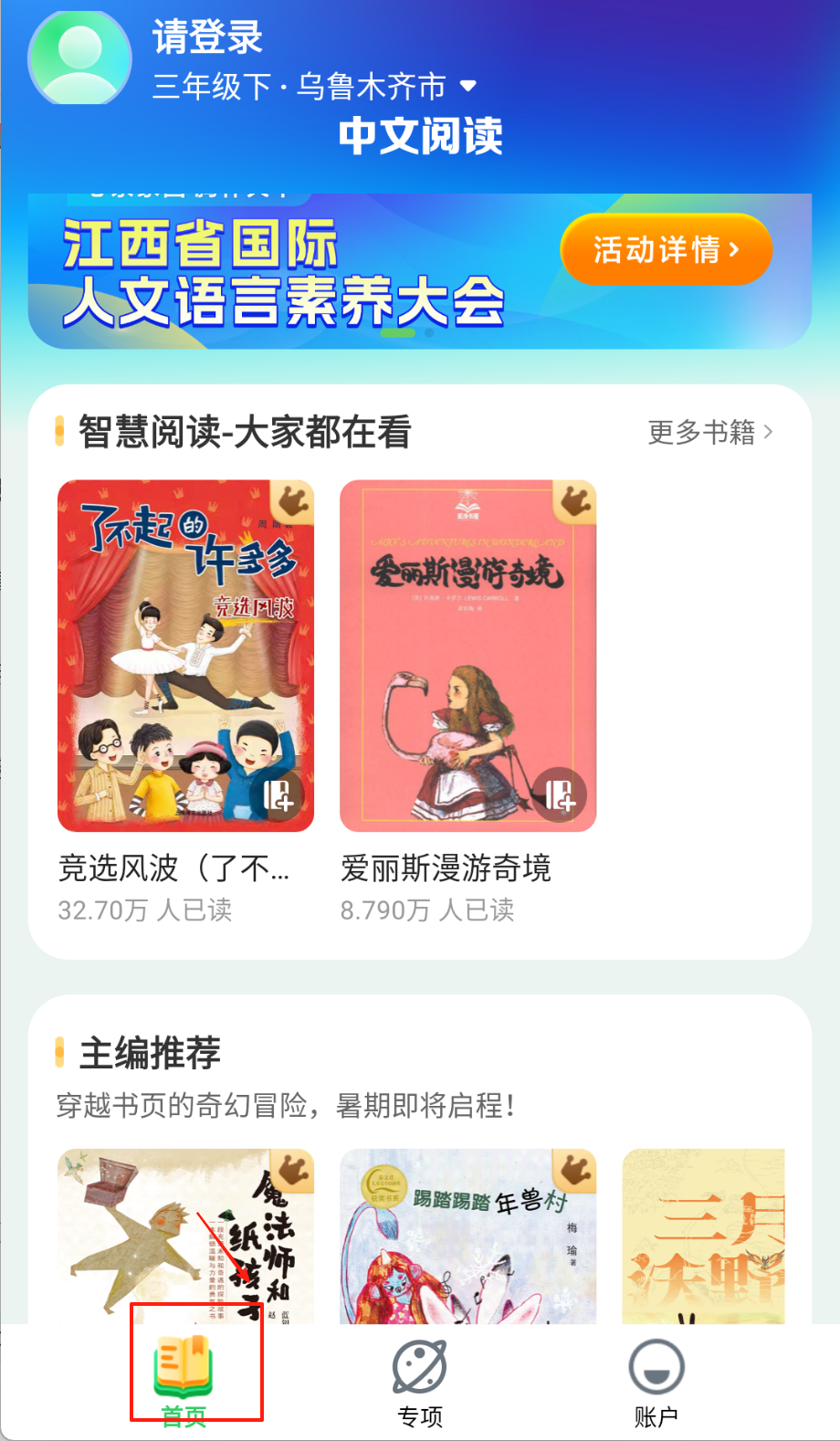
Task: Tap the profile avatar to log in
Action: pyautogui.click(x=79, y=58)
